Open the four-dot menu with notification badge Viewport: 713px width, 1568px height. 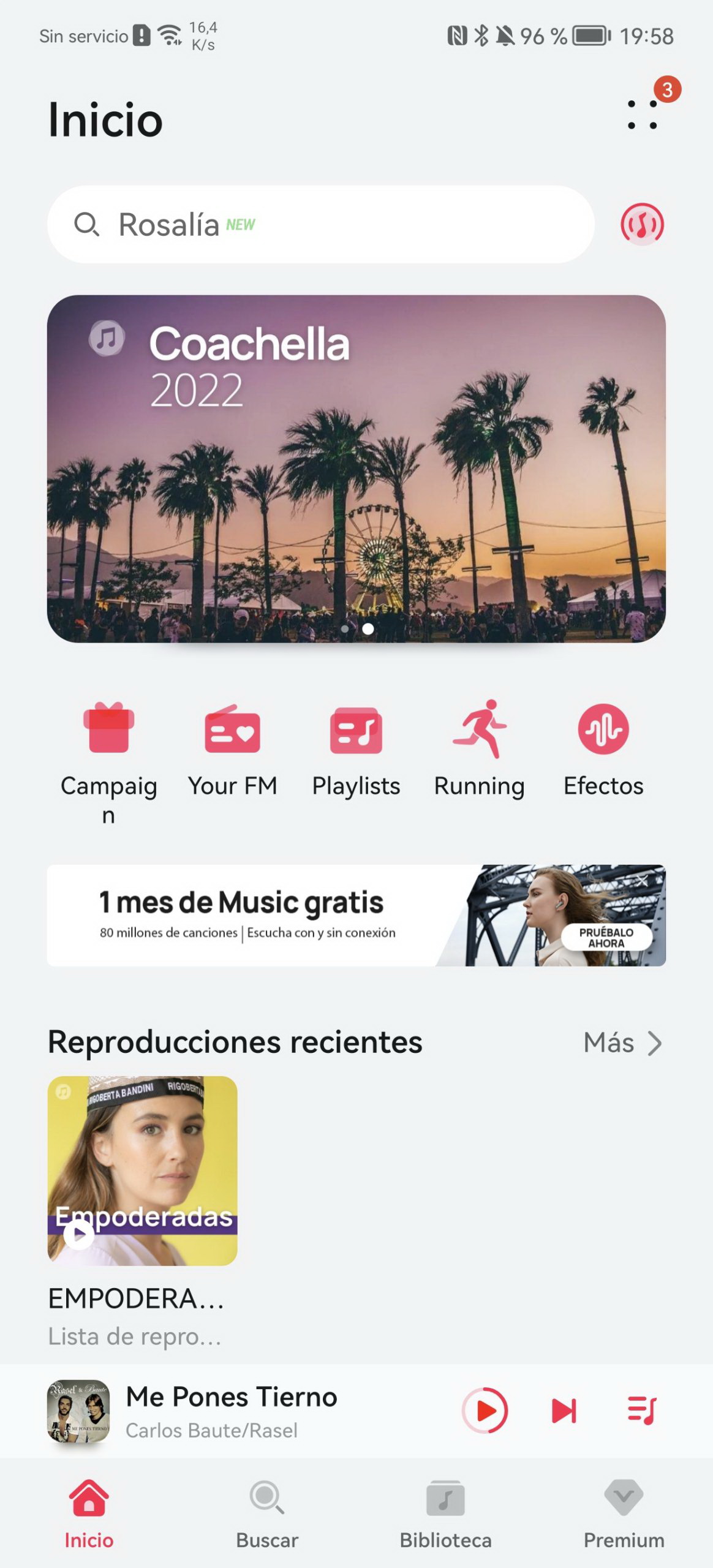coord(642,115)
